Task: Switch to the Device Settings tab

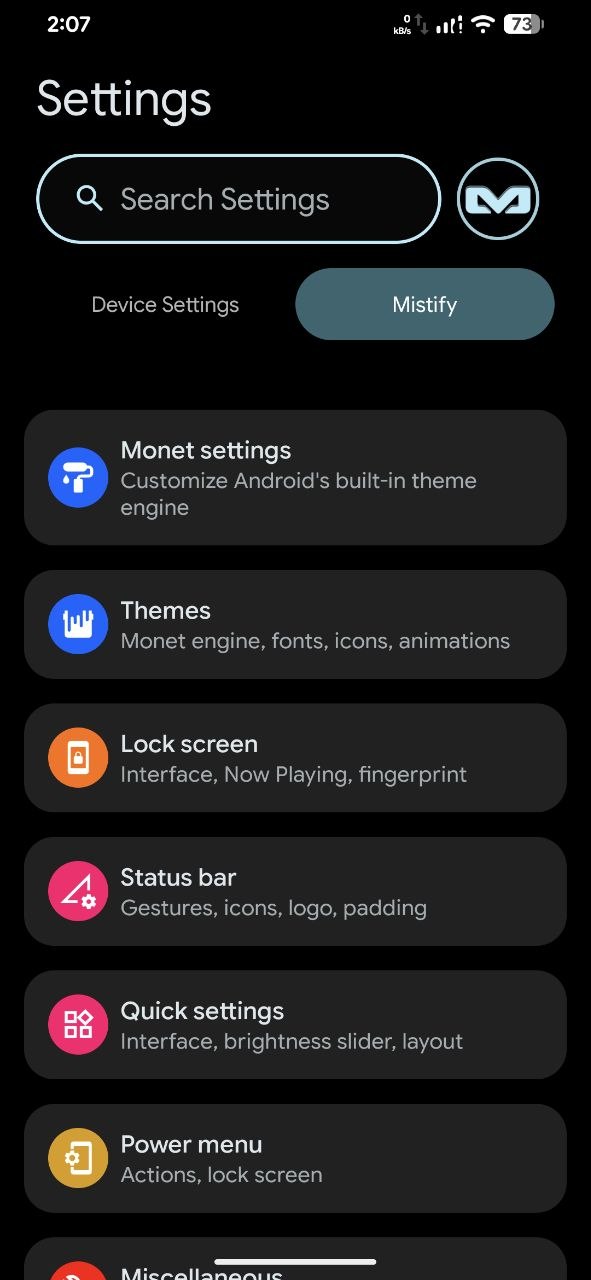Action: (165, 304)
